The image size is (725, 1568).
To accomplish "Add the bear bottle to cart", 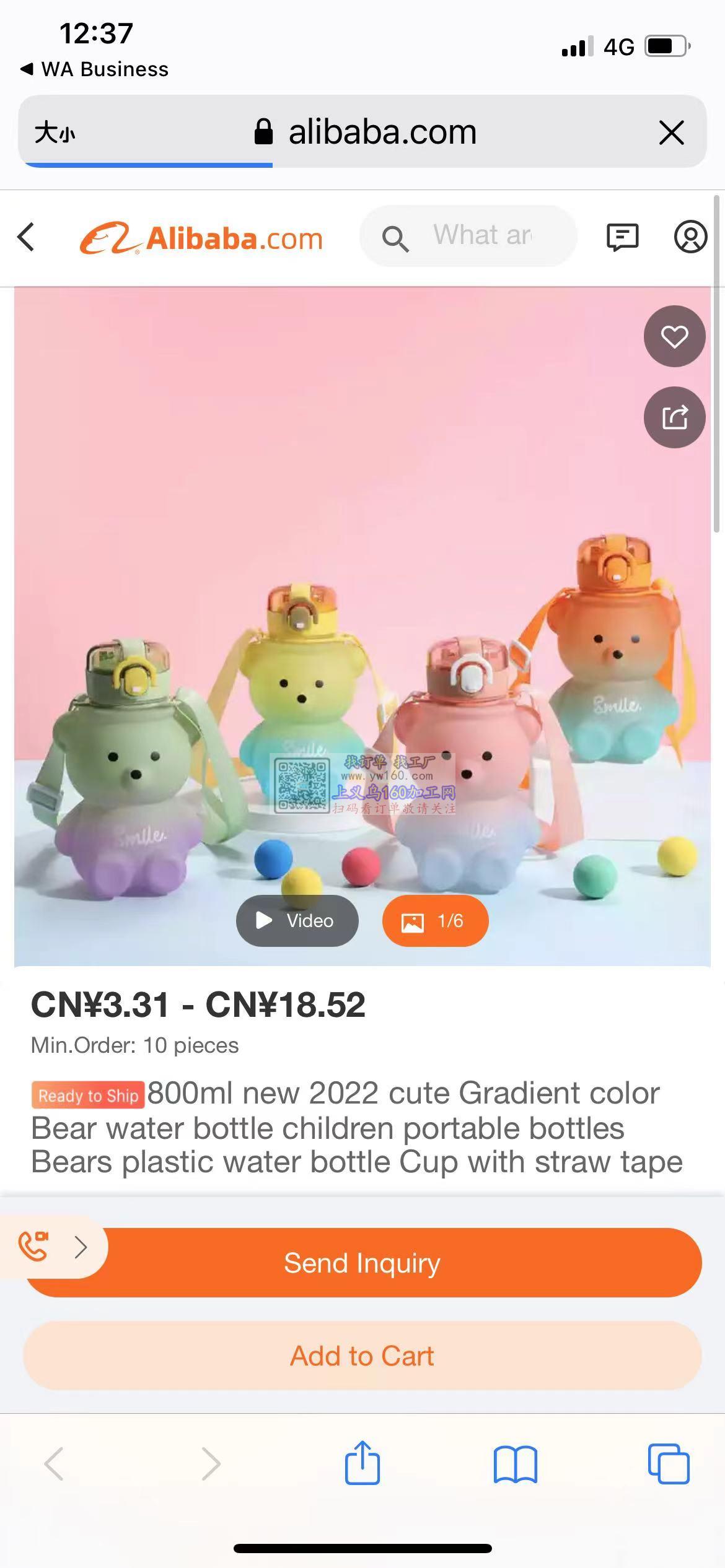I will 362,1356.
